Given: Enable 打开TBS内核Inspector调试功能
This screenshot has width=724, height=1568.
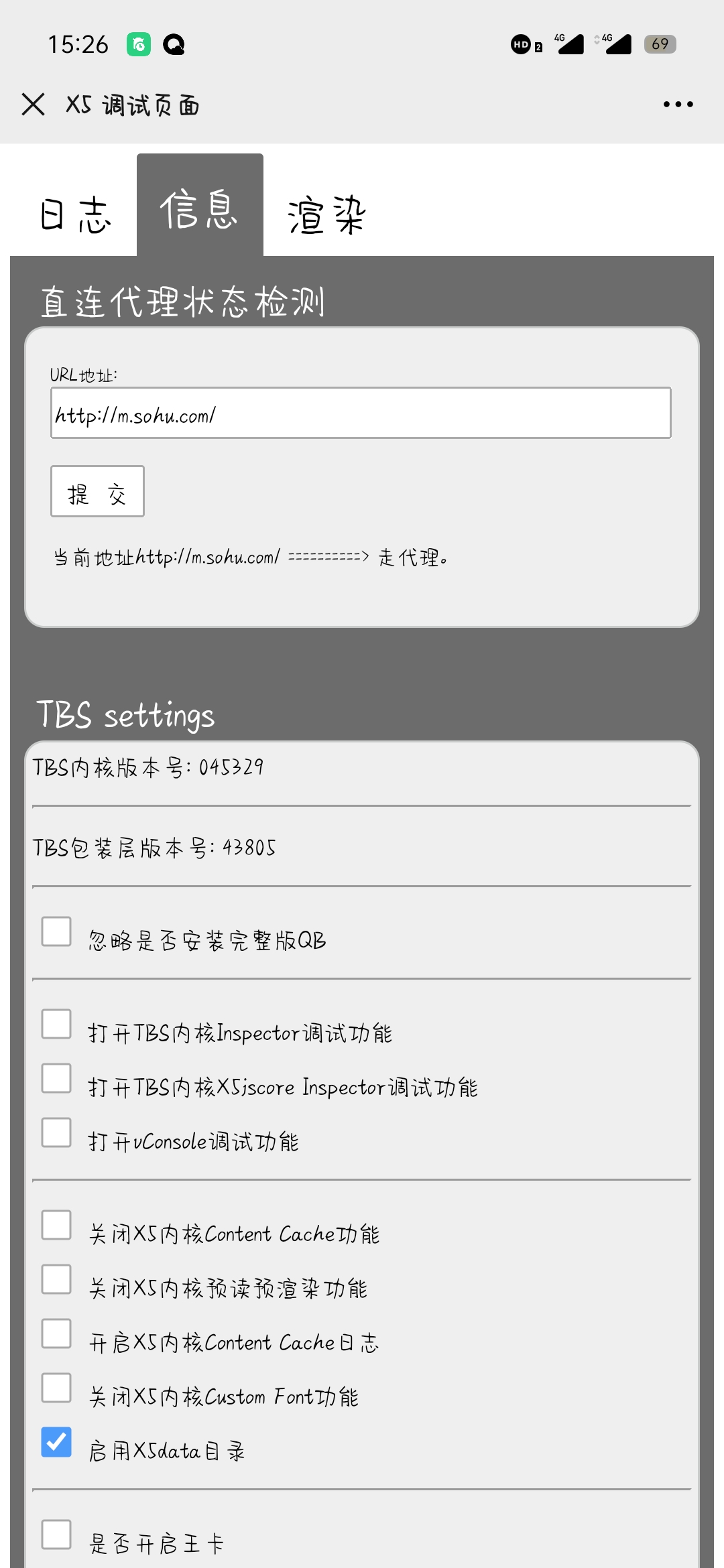Looking at the screenshot, I should pyautogui.click(x=56, y=1024).
